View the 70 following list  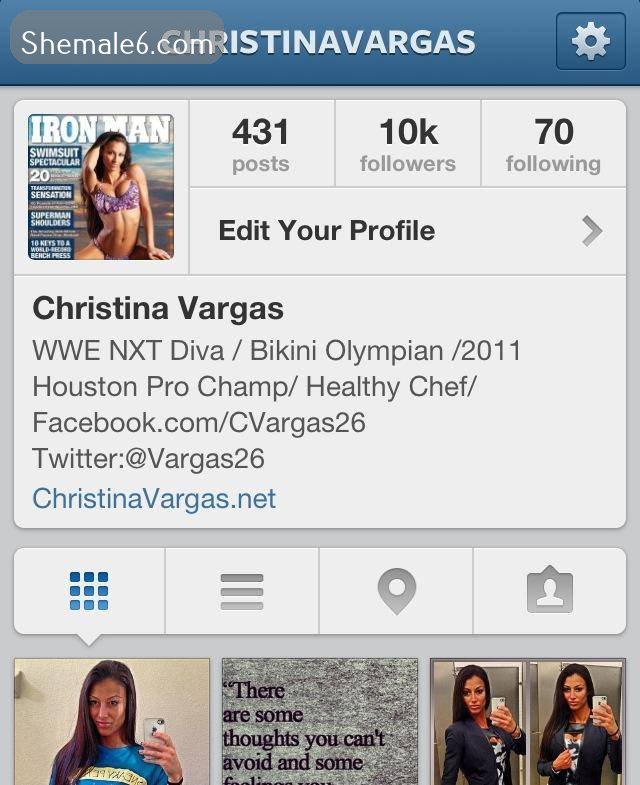point(553,144)
